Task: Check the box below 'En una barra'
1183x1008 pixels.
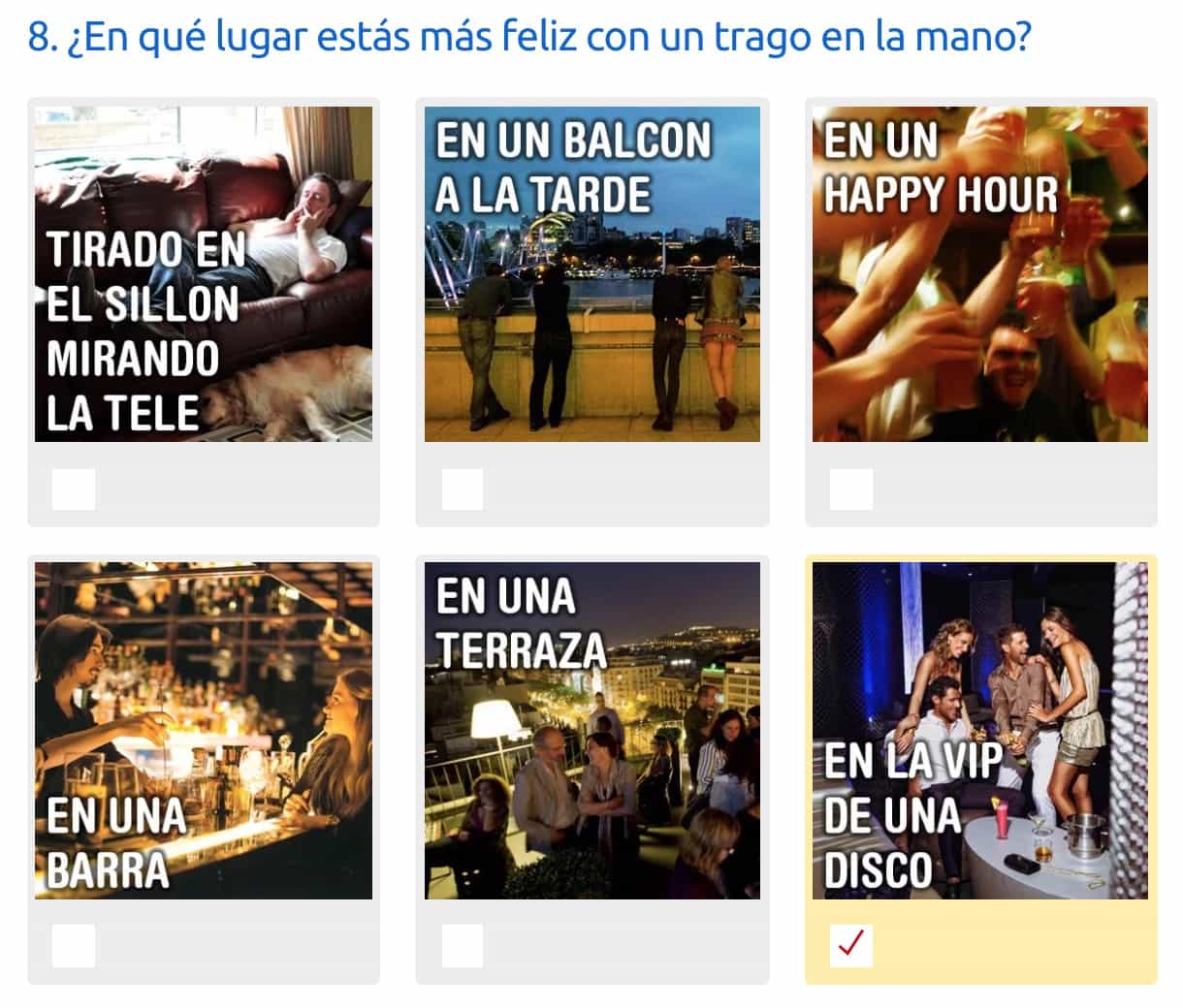Action: click(74, 946)
